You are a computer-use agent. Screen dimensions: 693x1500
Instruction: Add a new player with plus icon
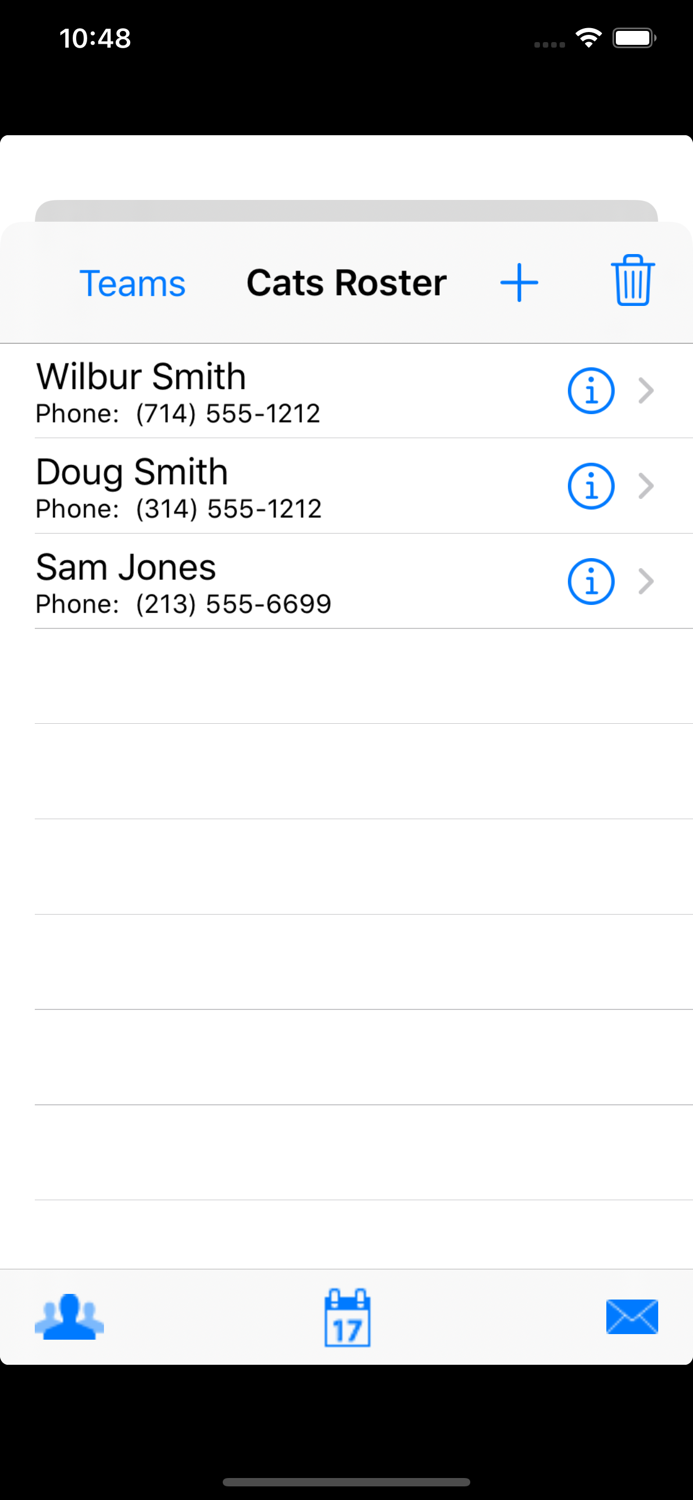(x=519, y=283)
